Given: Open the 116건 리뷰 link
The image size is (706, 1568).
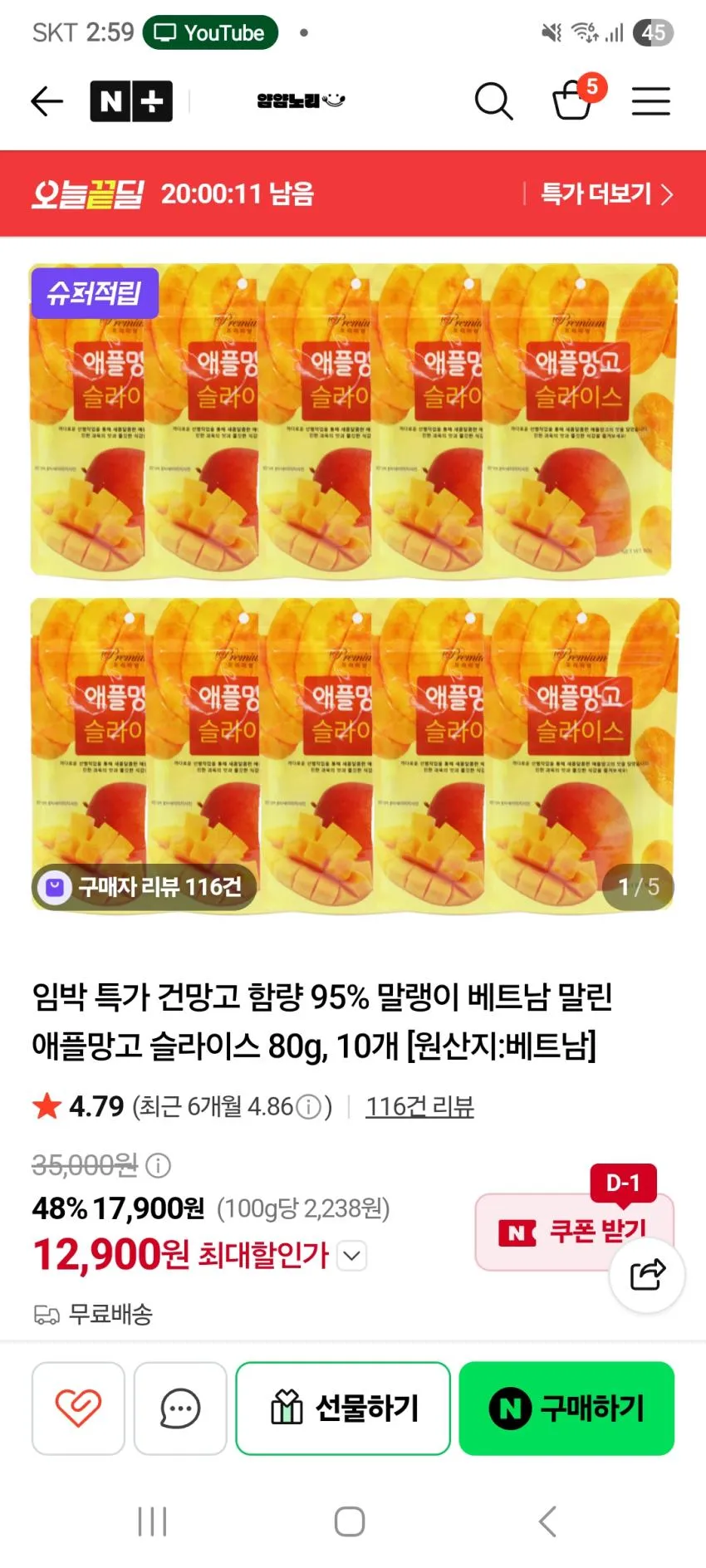Looking at the screenshot, I should click(x=419, y=1106).
